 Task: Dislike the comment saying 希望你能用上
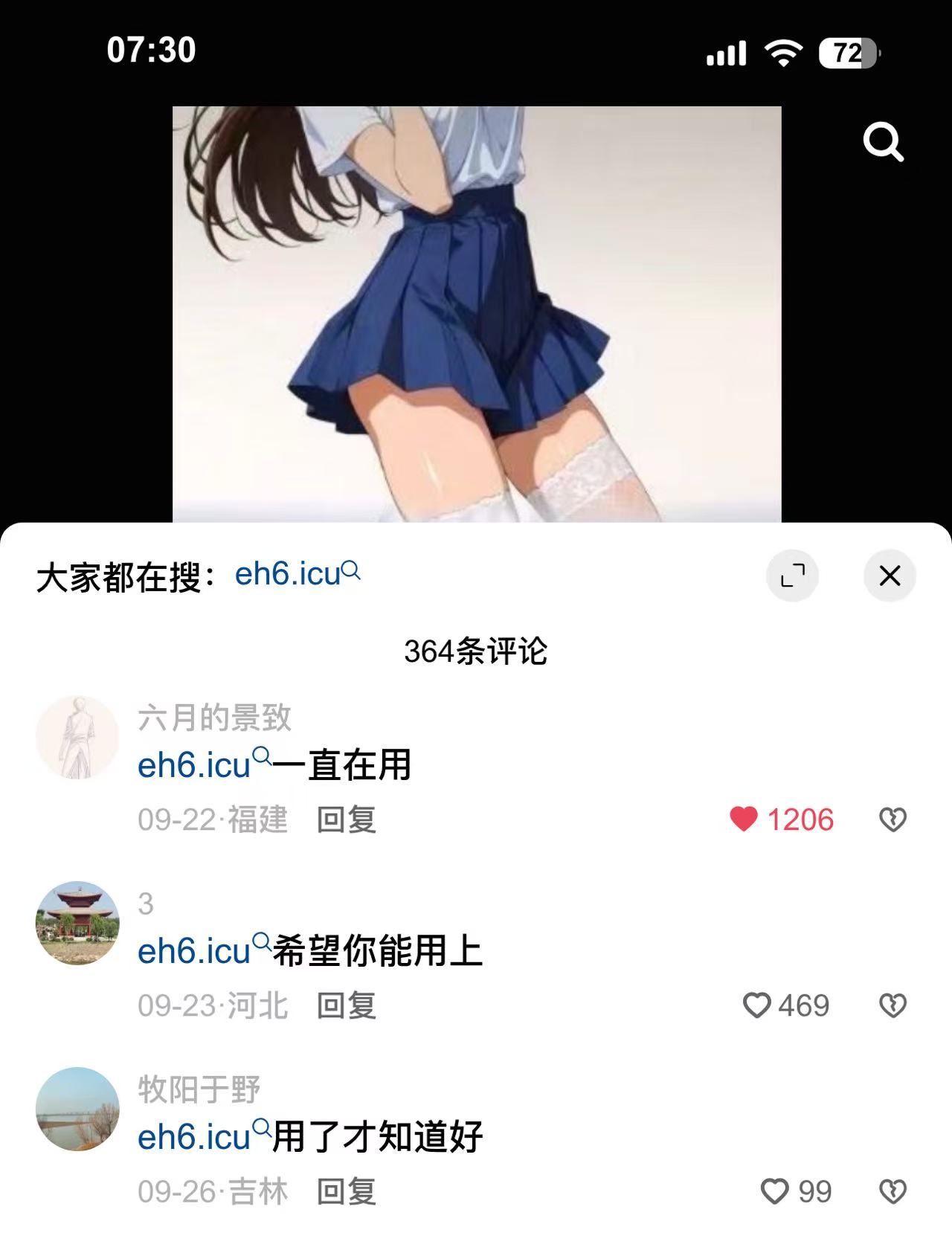coord(892,1005)
